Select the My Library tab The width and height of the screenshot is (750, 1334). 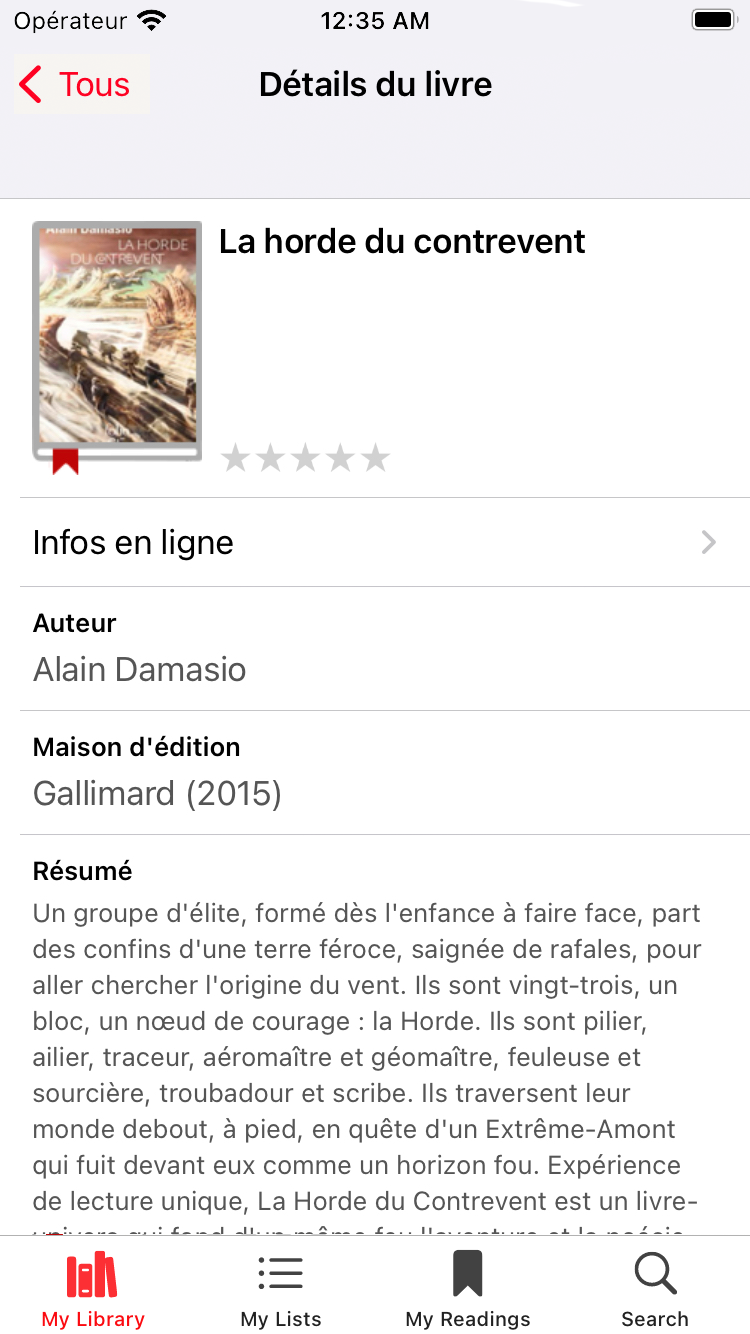point(93,1289)
